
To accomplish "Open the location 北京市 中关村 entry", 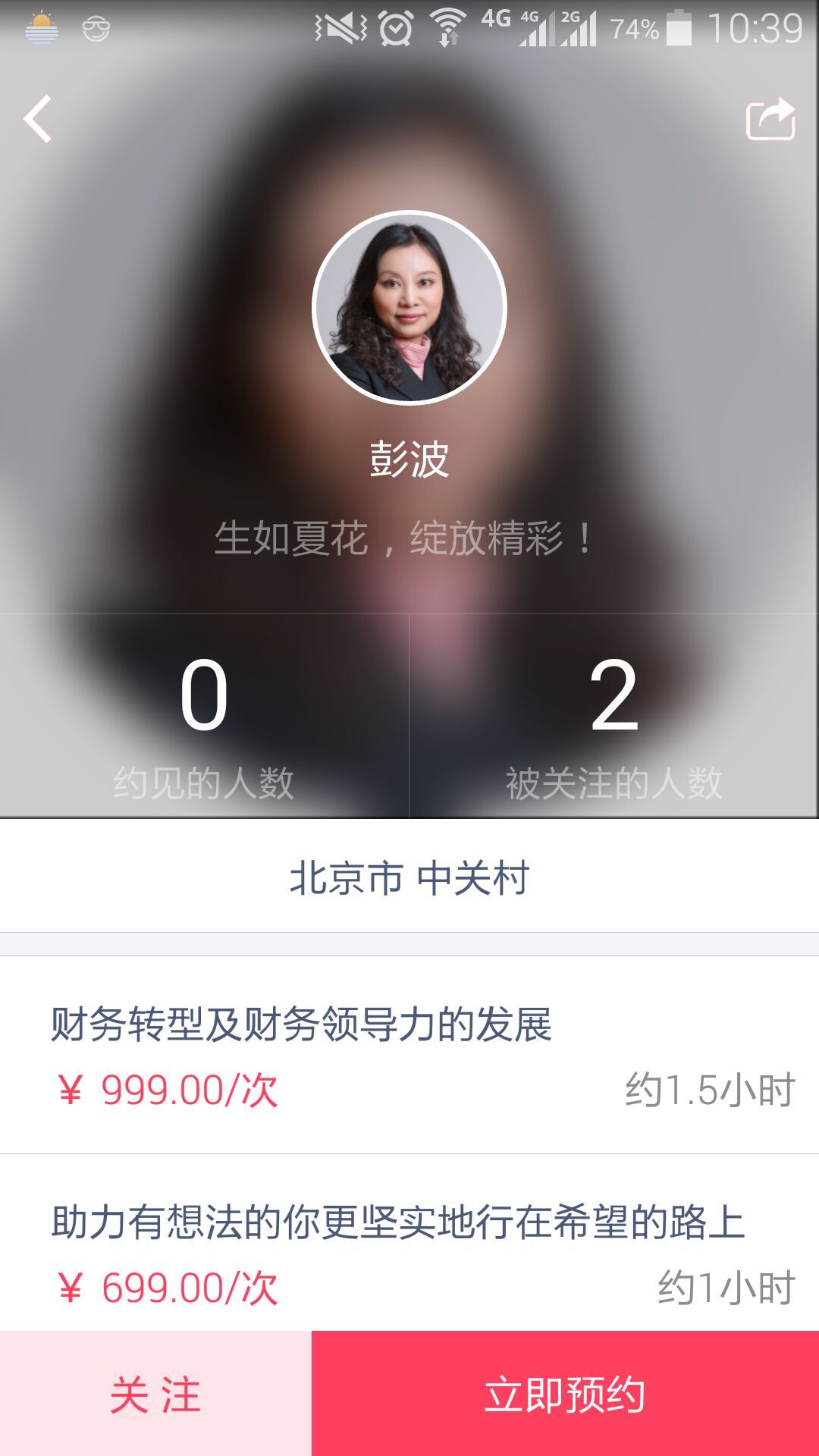I will [409, 874].
